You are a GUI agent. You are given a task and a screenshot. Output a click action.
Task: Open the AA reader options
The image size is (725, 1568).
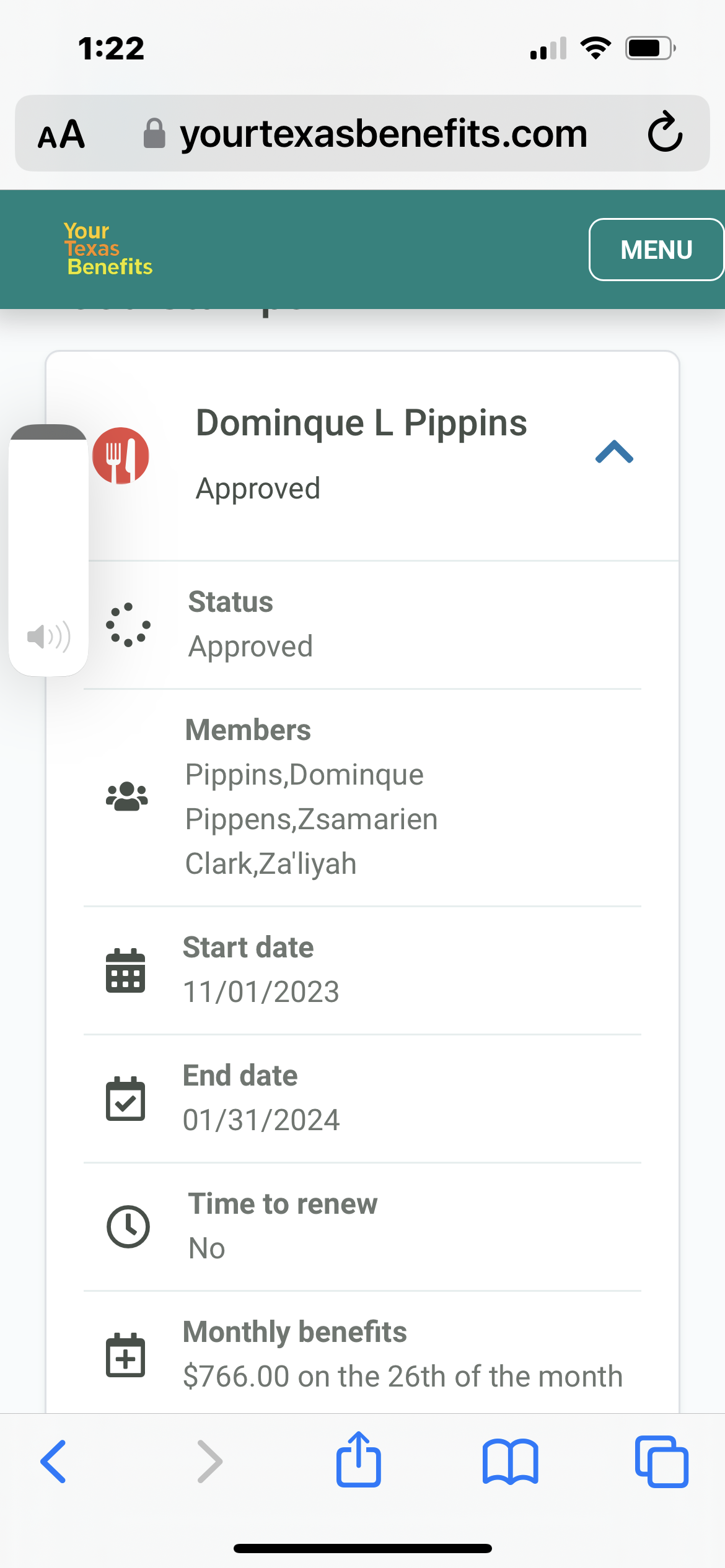(x=61, y=134)
